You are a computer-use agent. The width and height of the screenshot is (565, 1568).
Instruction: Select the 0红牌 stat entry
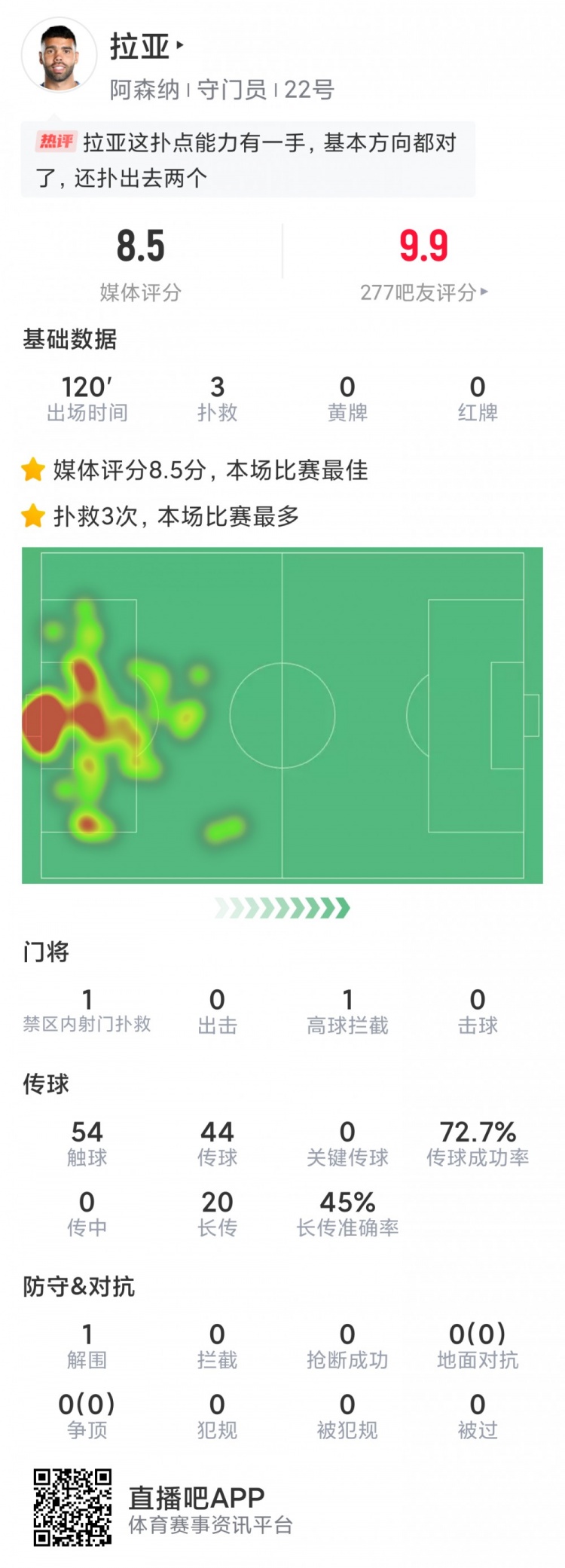[476, 396]
